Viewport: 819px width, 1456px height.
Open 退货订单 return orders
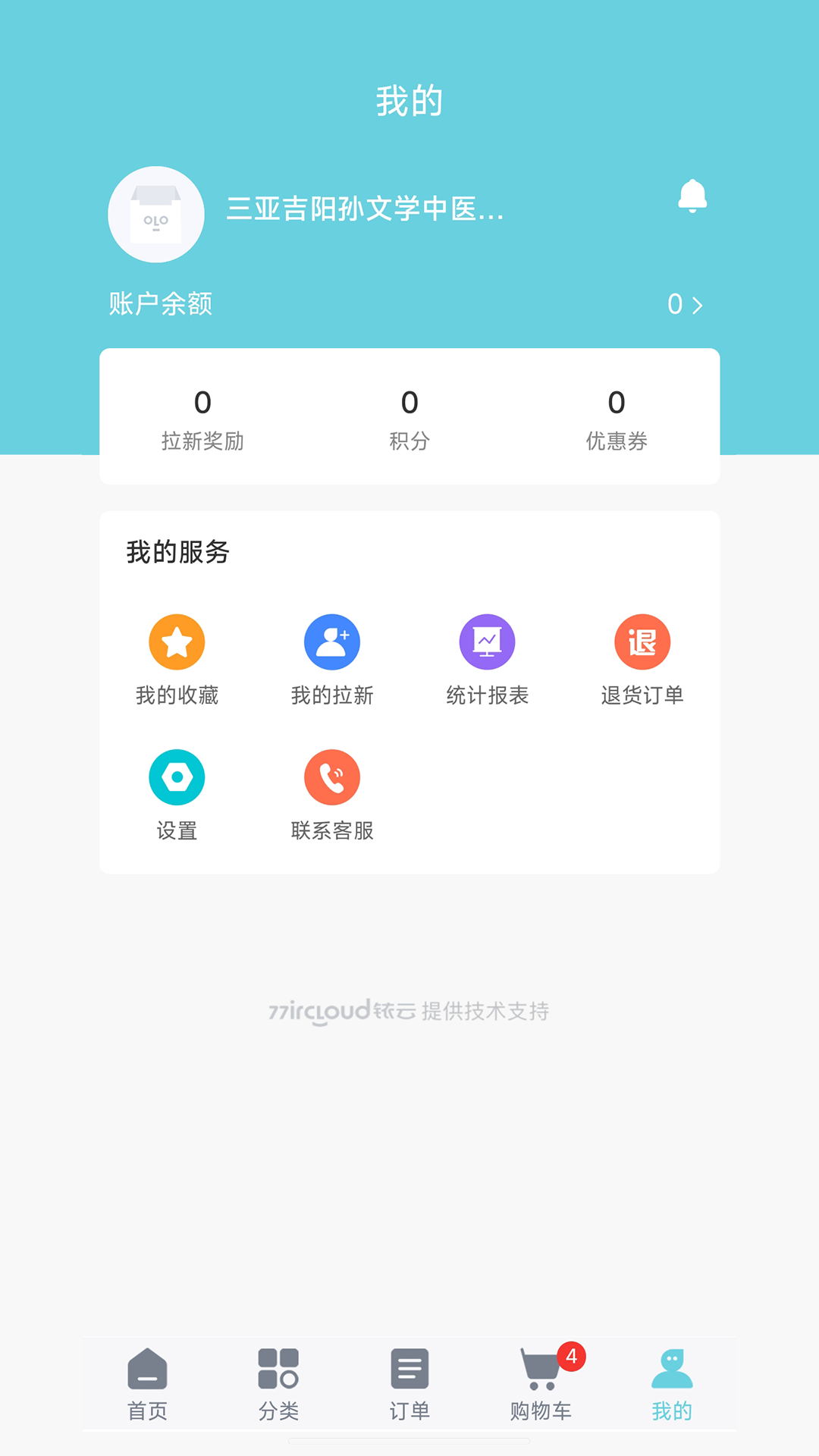pos(642,658)
